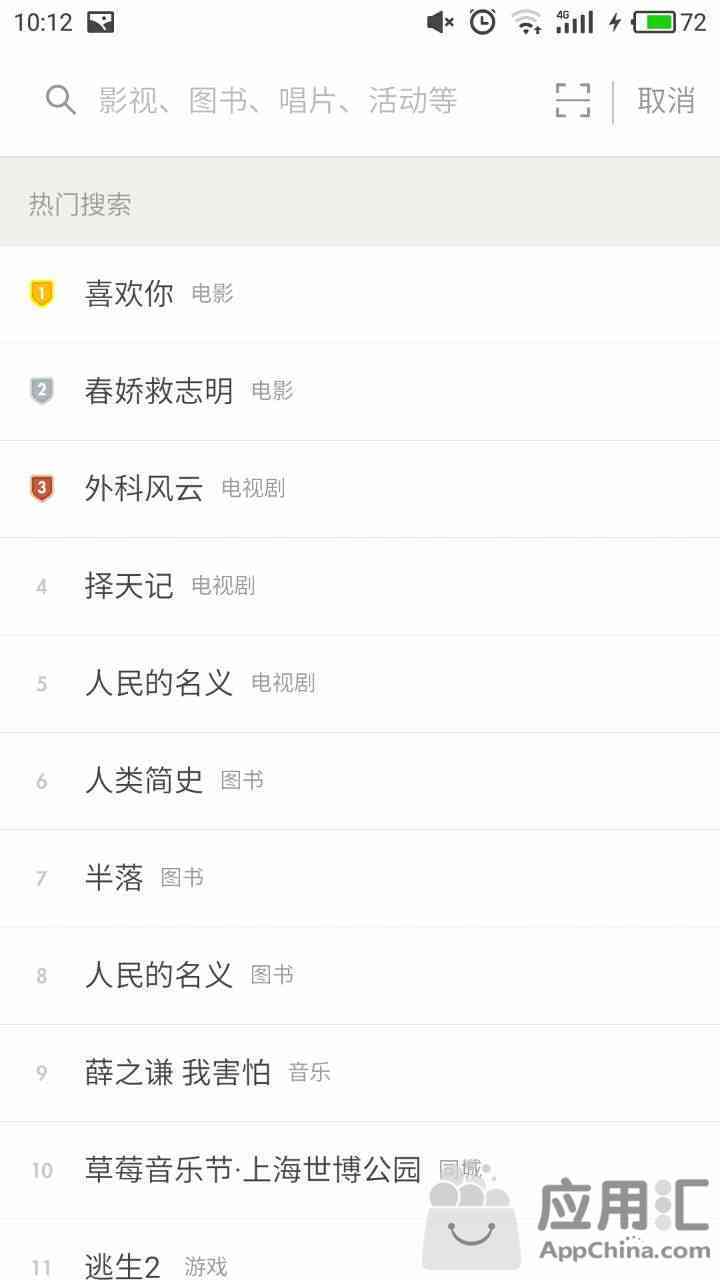Select 春娇救志明 from hot searches
Image resolution: width=720 pixels, height=1280 pixels.
pyautogui.click(x=360, y=391)
